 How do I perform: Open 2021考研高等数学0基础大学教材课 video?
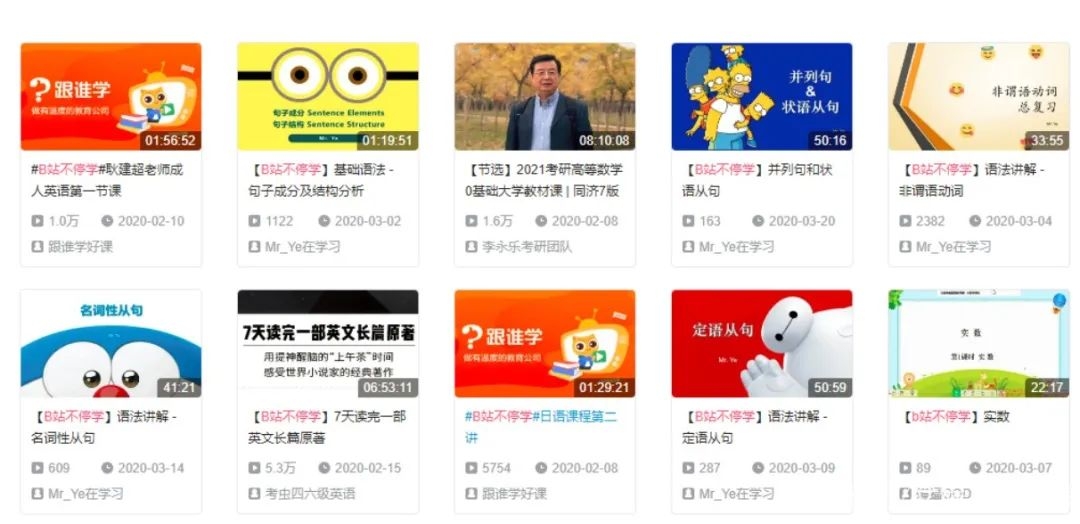(x=544, y=96)
